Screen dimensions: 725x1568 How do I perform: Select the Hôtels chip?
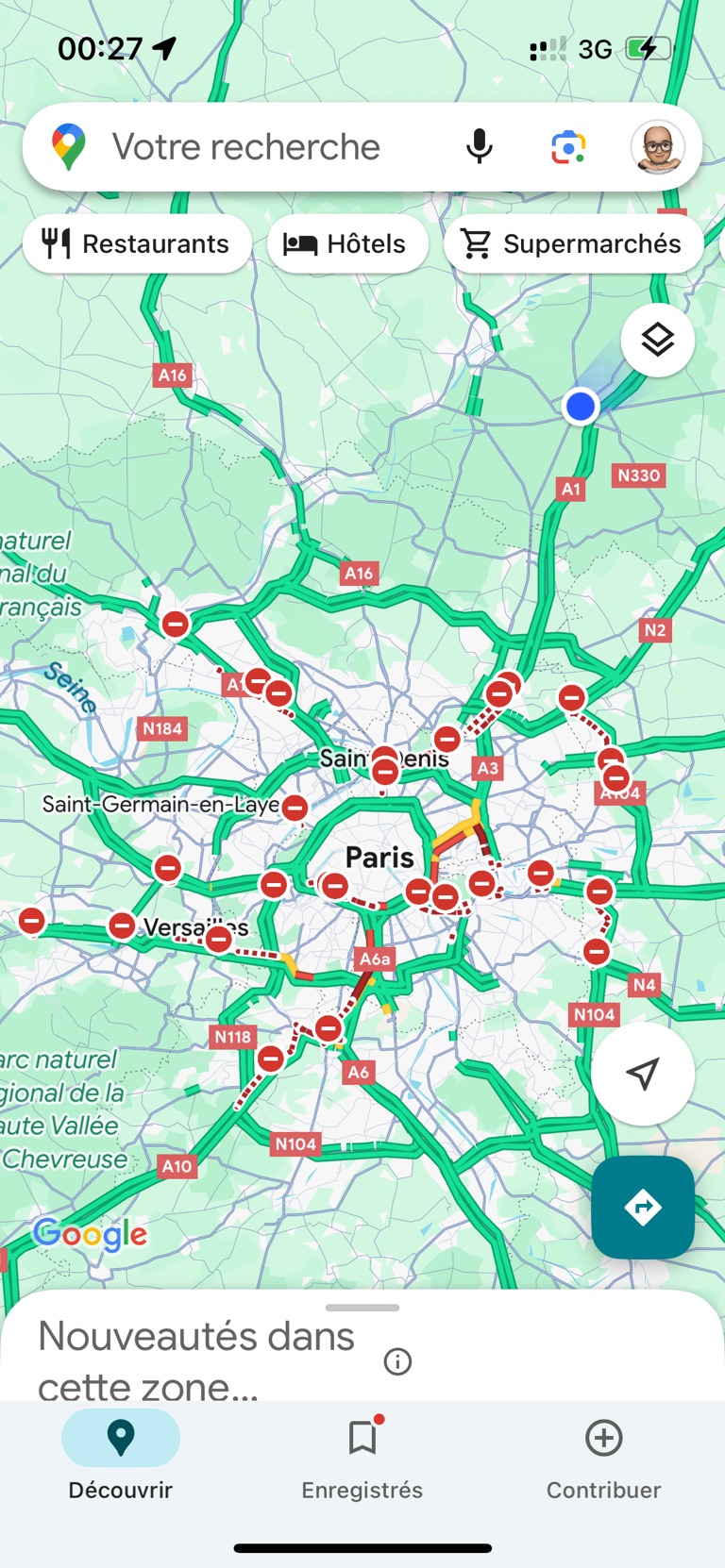[x=346, y=244]
